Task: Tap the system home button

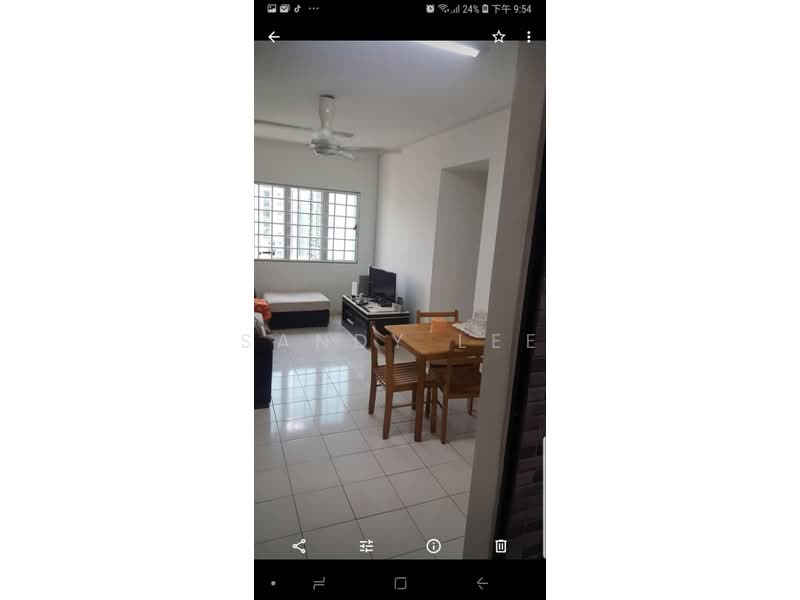Action: pos(400,583)
